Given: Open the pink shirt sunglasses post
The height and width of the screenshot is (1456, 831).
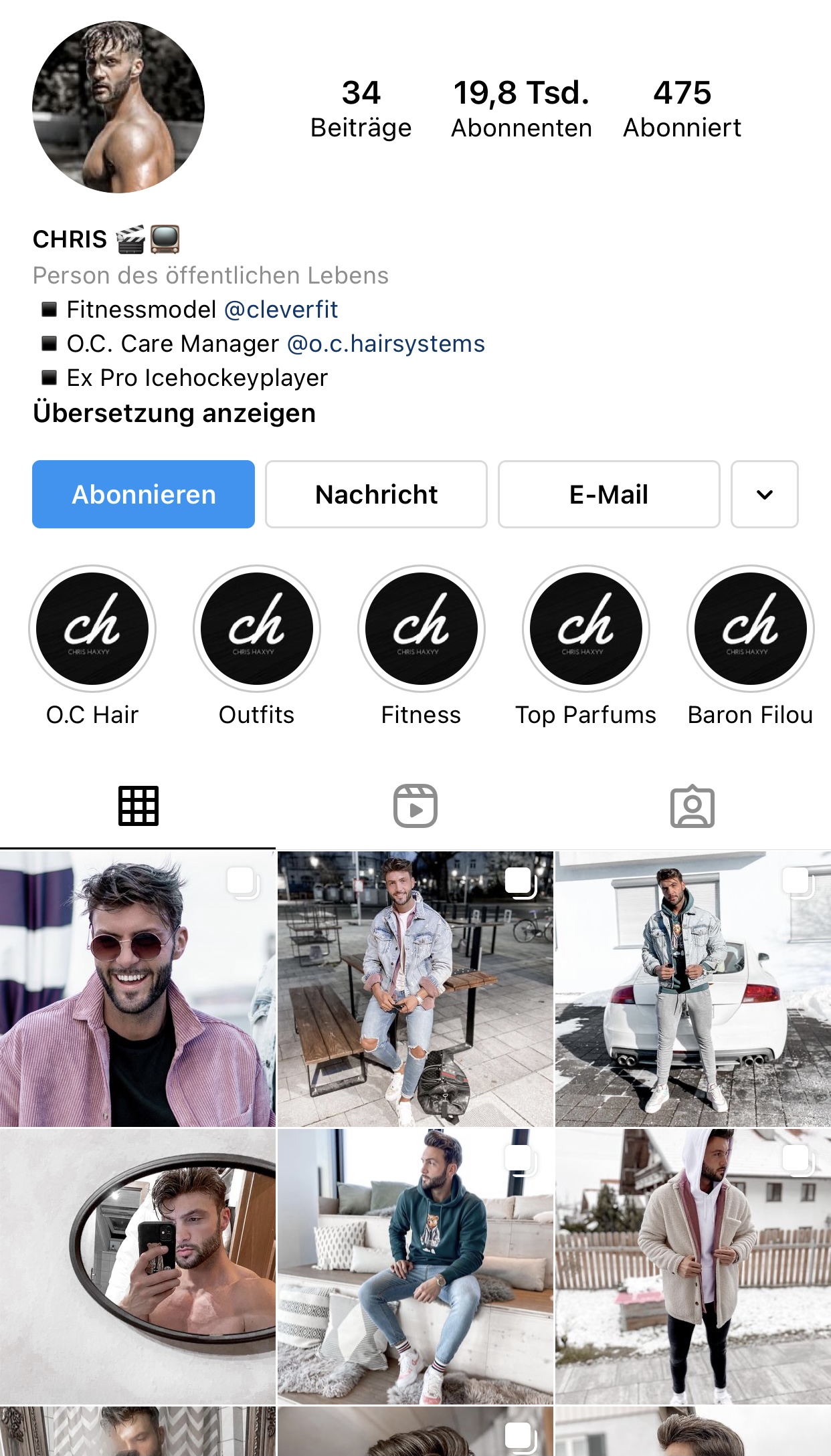Looking at the screenshot, I should tap(137, 989).
